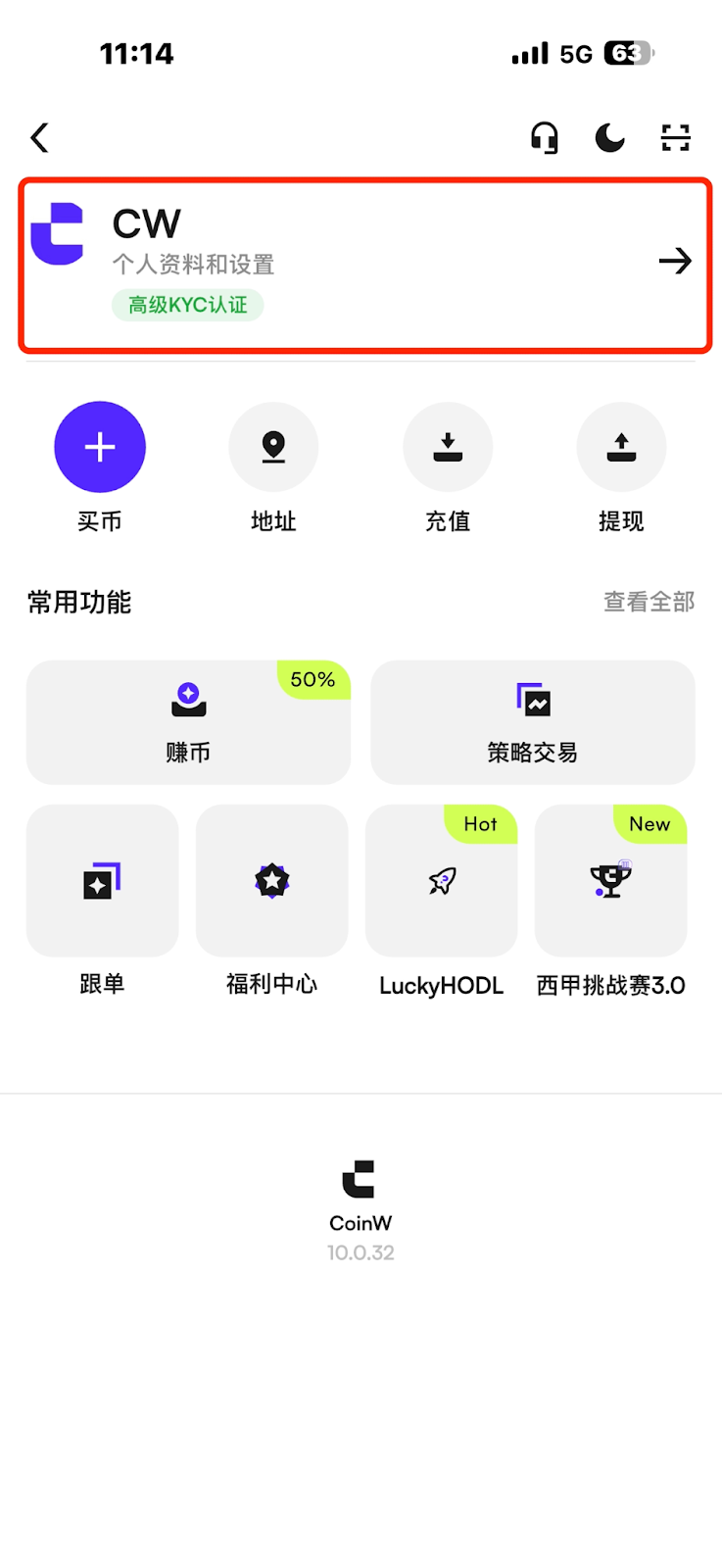Open the 赚币 earn card
Viewport: 722px width, 1568px height.
(x=188, y=722)
